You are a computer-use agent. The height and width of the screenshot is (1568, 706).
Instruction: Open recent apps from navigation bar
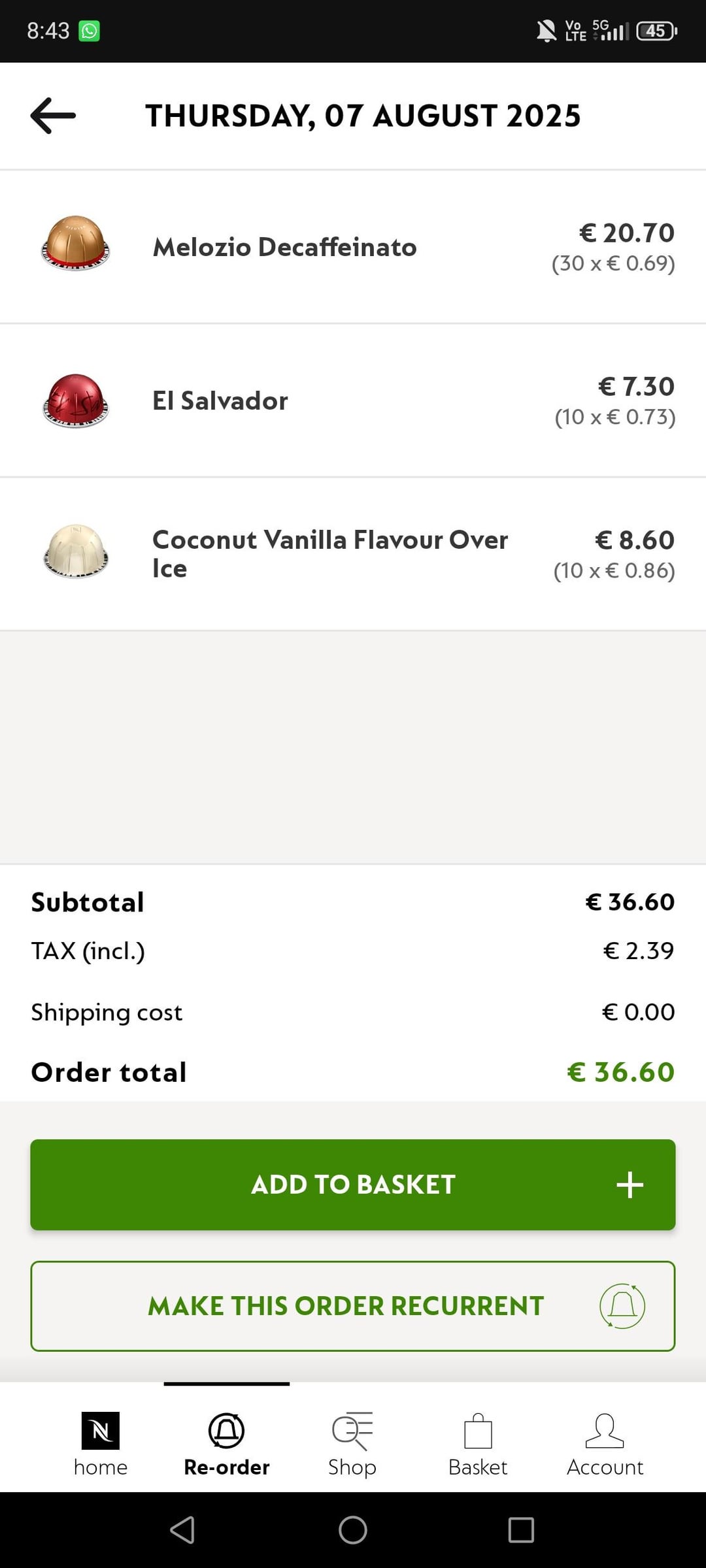click(521, 1529)
